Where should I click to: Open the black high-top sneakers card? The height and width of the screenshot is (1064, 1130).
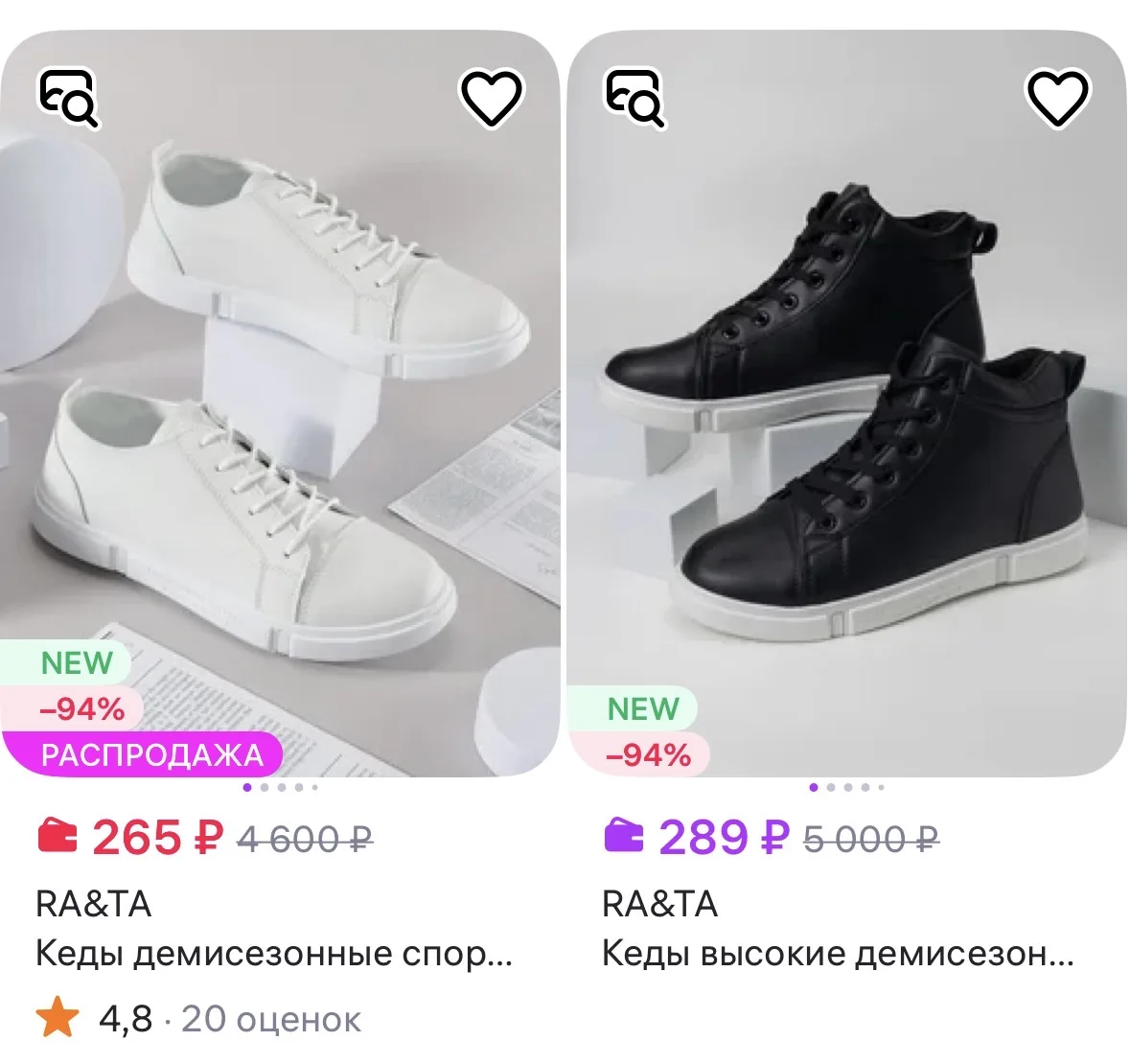coord(846,404)
